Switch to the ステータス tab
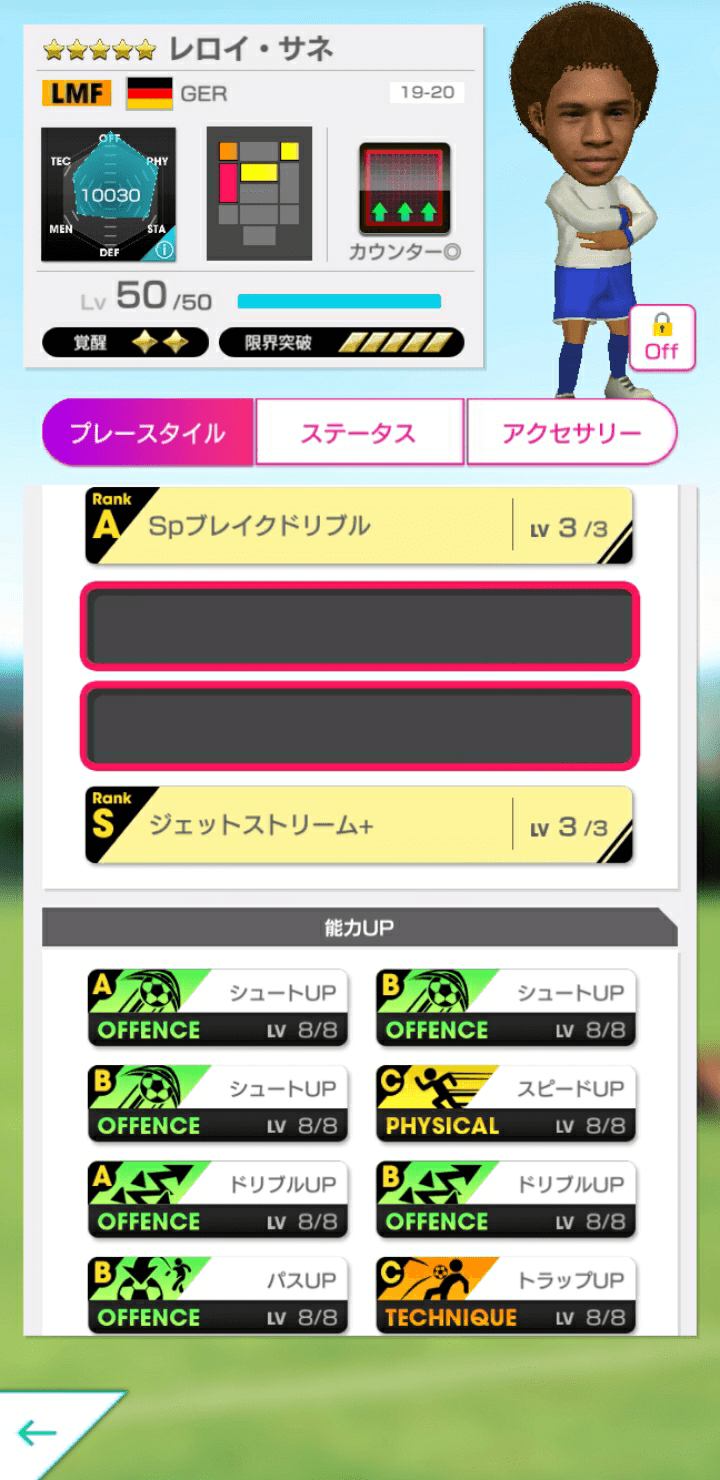The image size is (720, 1480). pyautogui.click(x=359, y=431)
